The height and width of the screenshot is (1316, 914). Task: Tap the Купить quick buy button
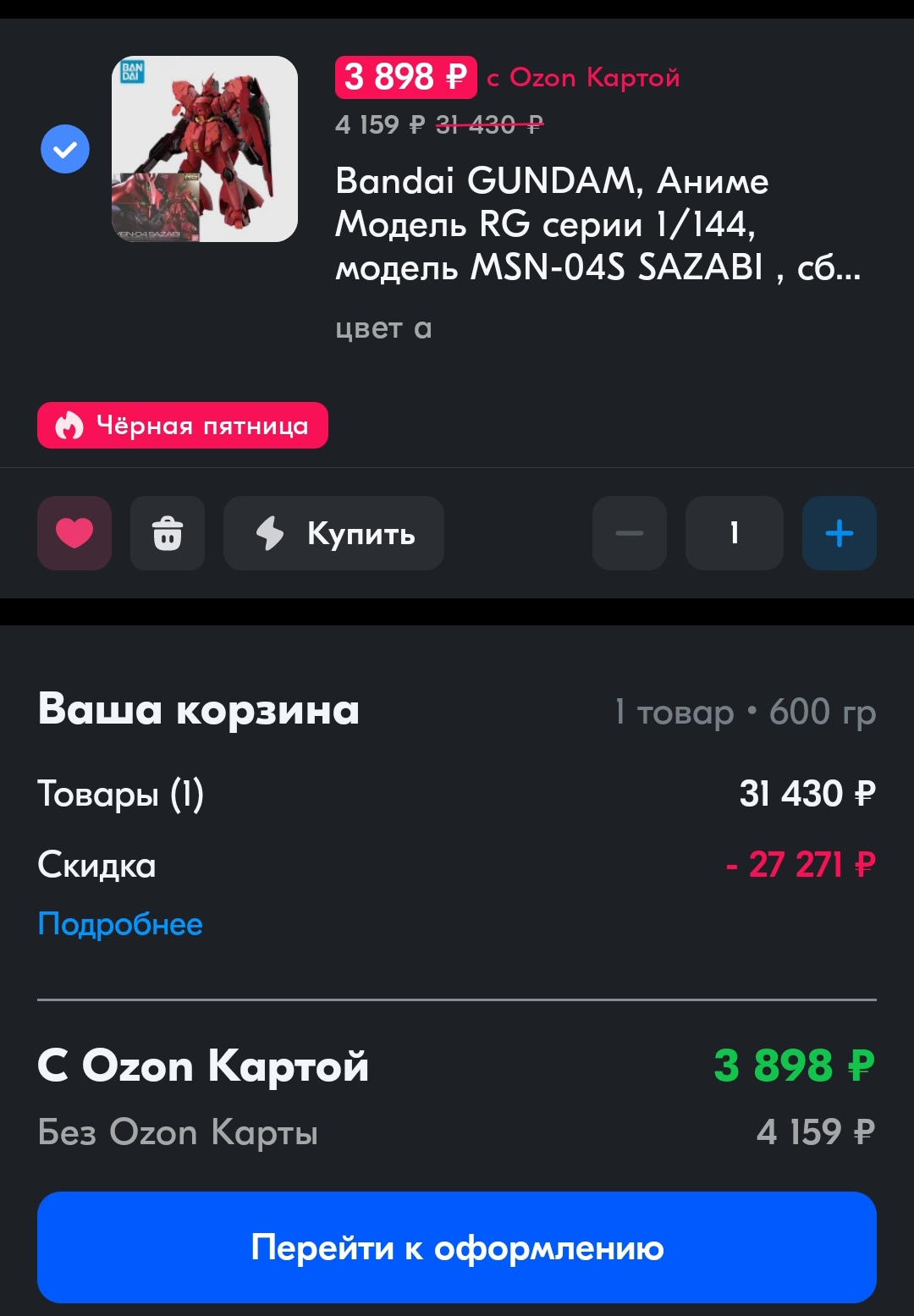point(333,533)
